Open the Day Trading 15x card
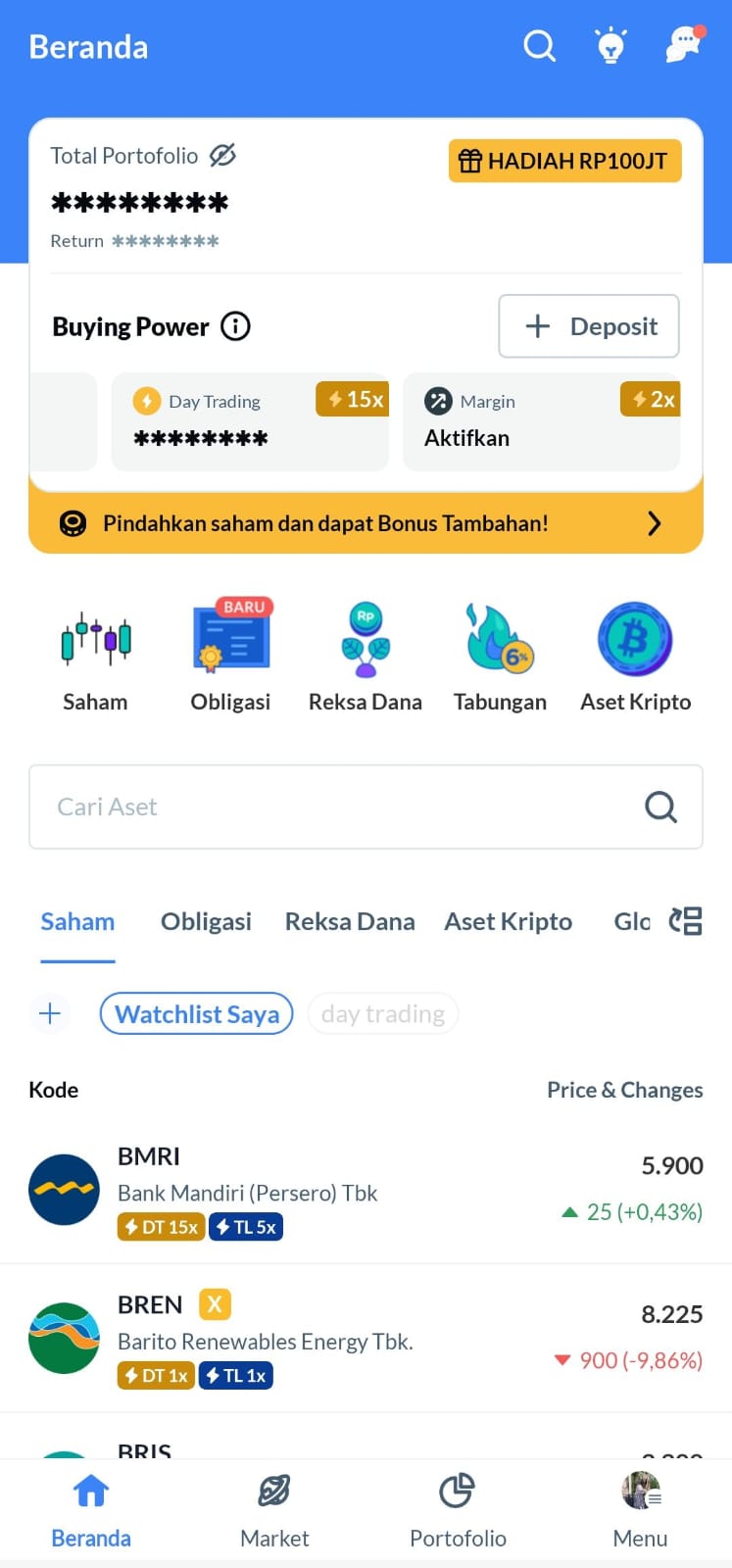This screenshot has height=1568, width=732. click(x=250, y=421)
